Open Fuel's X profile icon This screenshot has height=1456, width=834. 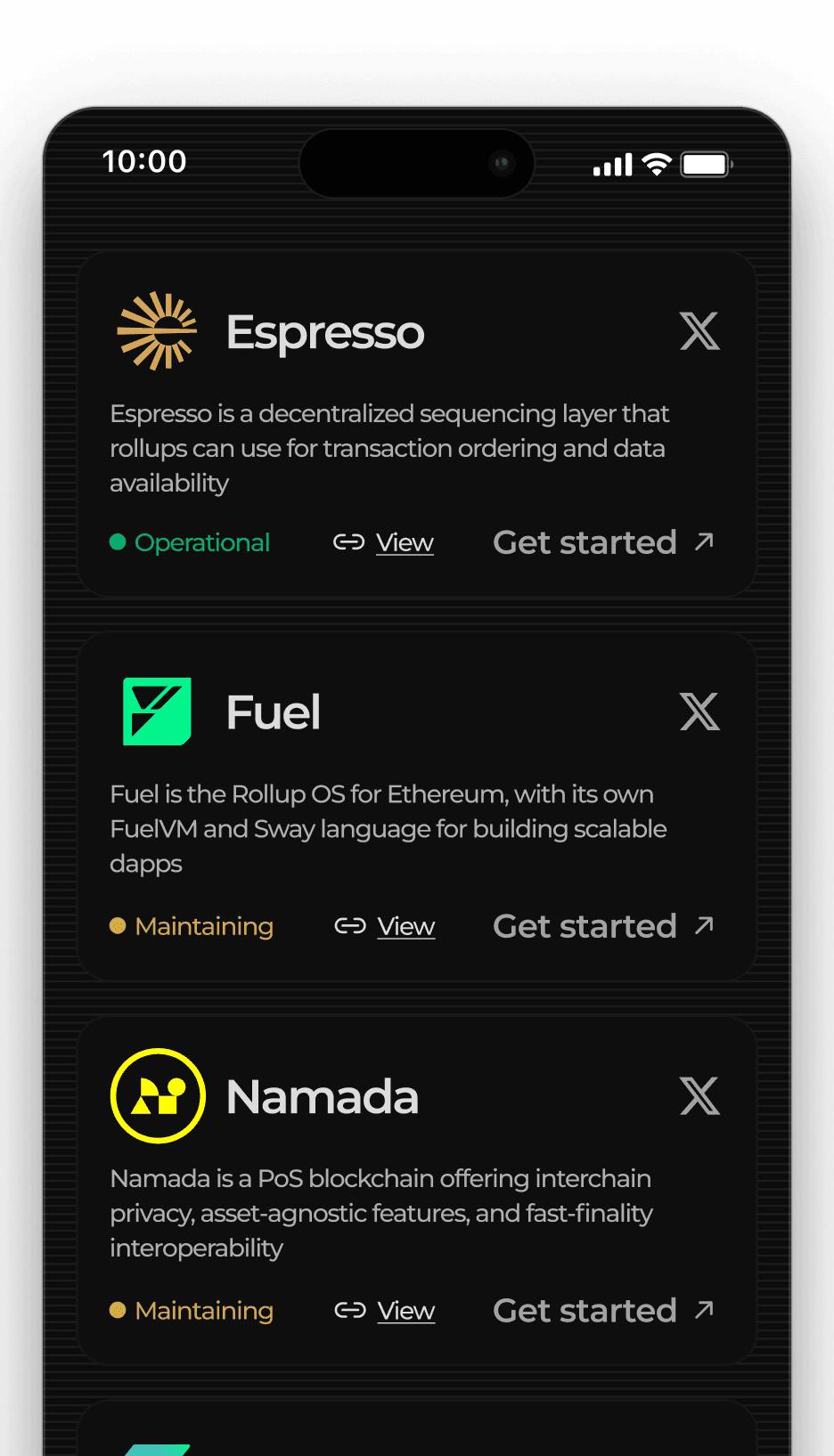pos(699,712)
